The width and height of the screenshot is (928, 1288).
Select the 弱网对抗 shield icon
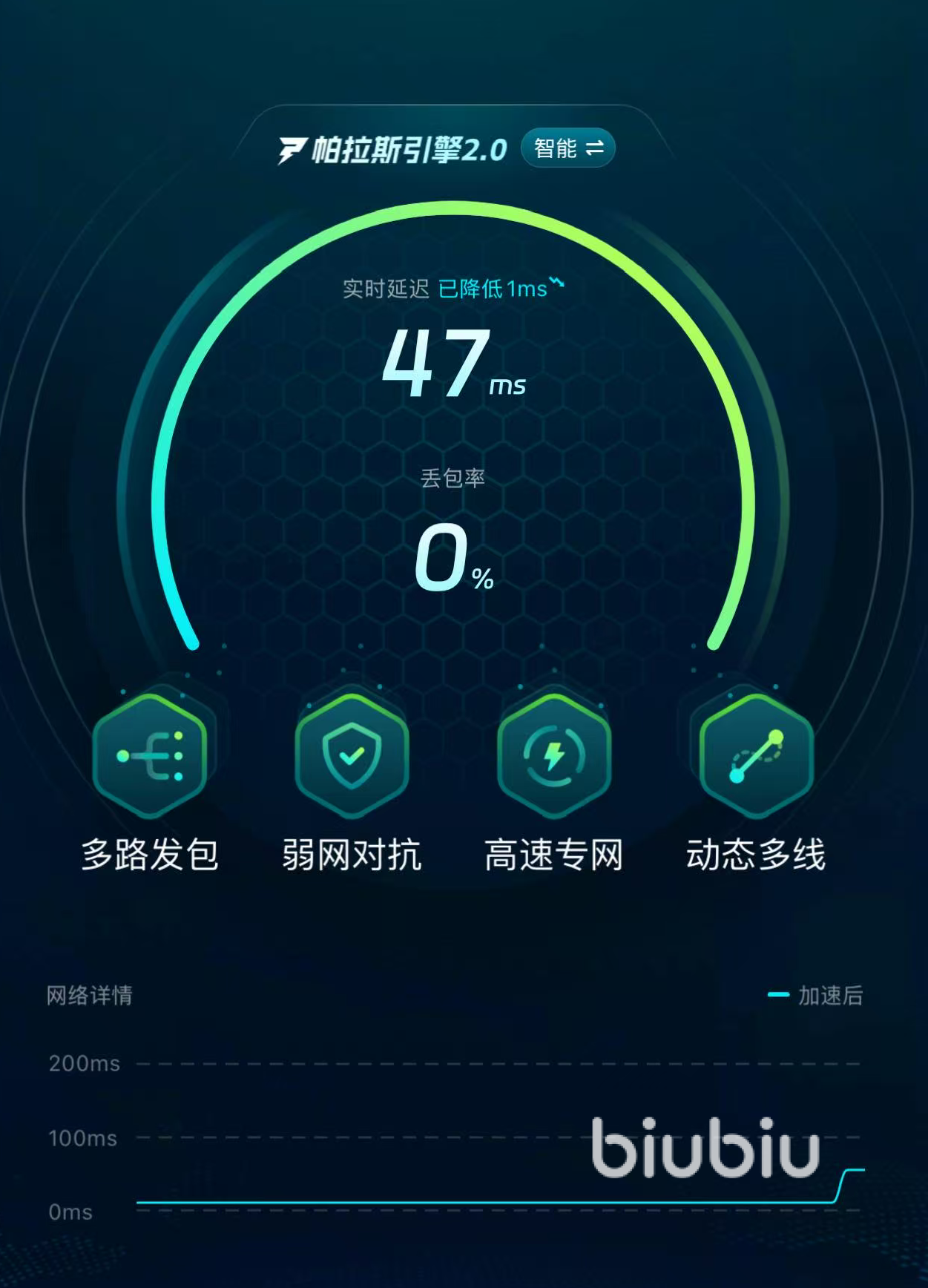(x=352, y=756)
